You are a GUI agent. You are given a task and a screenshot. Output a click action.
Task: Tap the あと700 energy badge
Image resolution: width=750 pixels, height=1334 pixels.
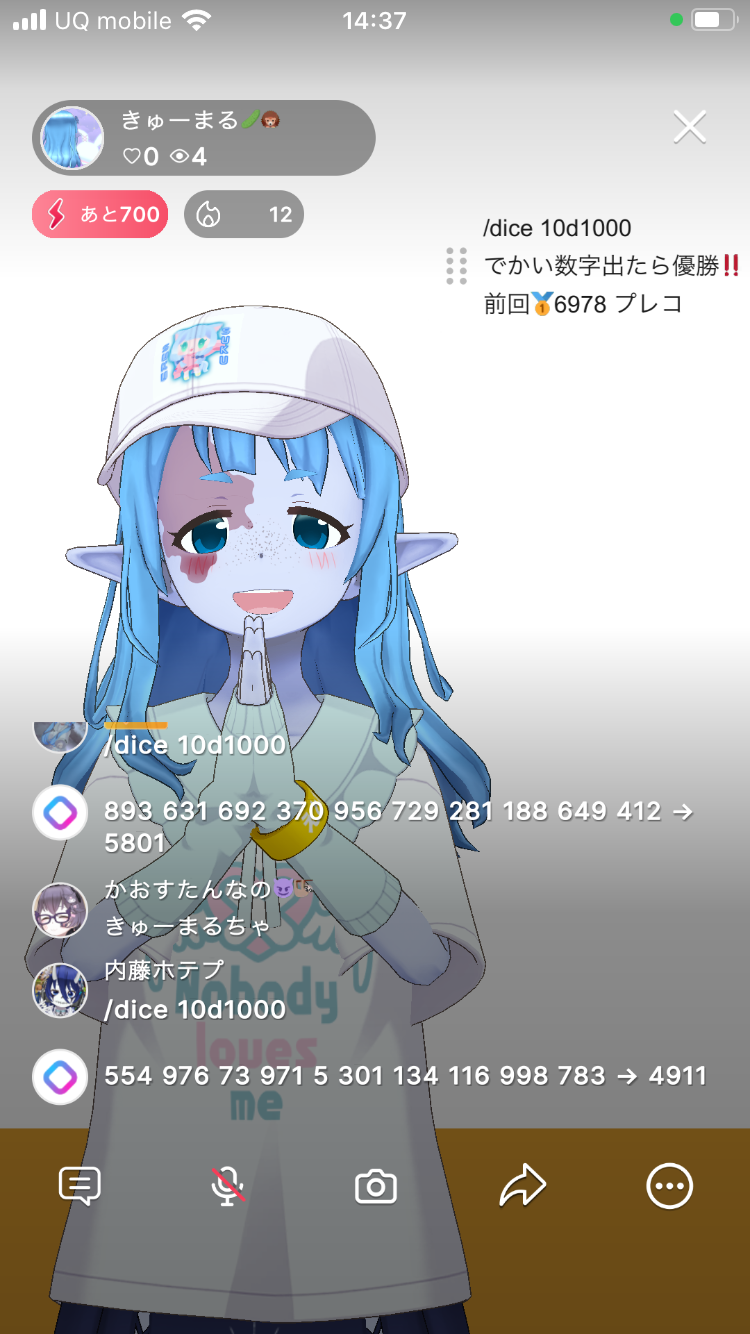[100, 214]
